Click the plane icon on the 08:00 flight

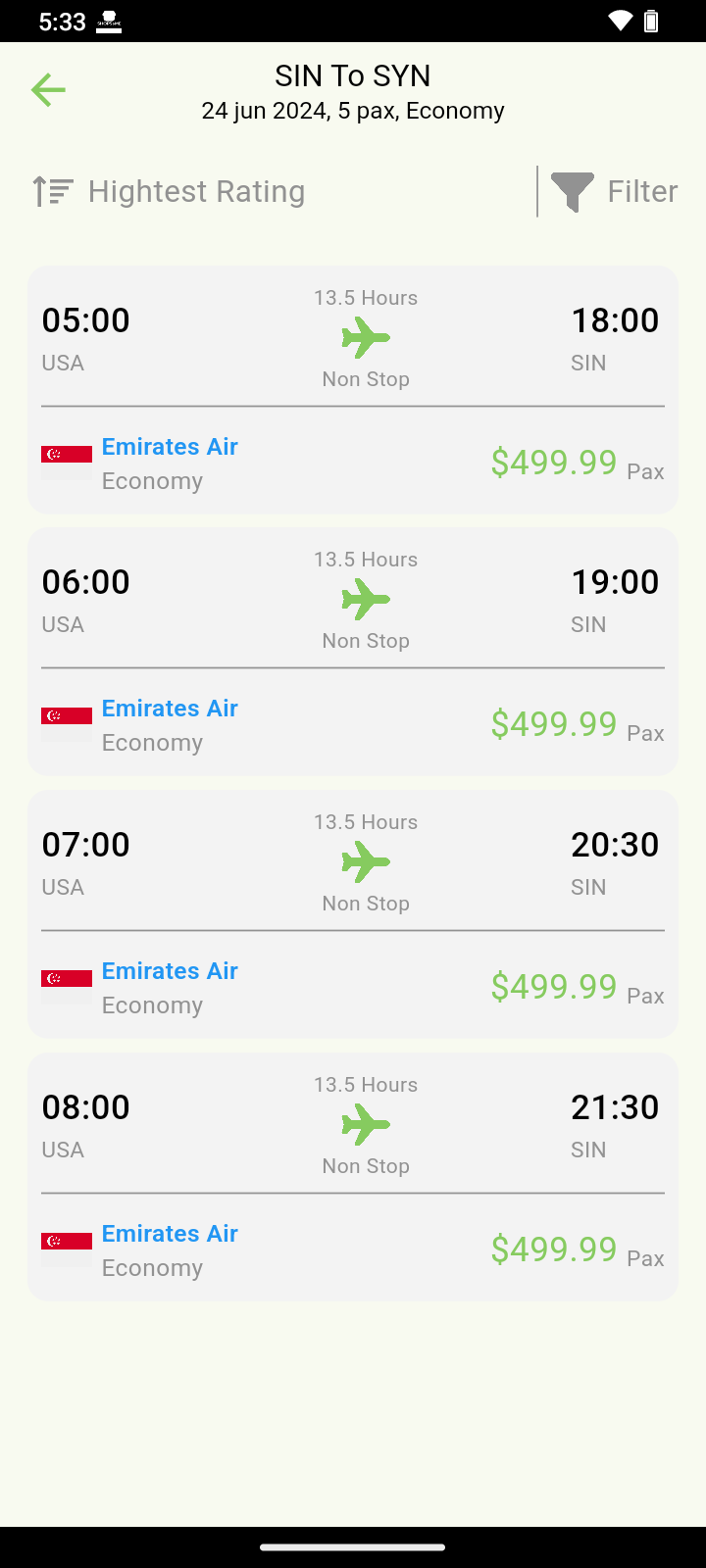click(x=366, y=1125)
